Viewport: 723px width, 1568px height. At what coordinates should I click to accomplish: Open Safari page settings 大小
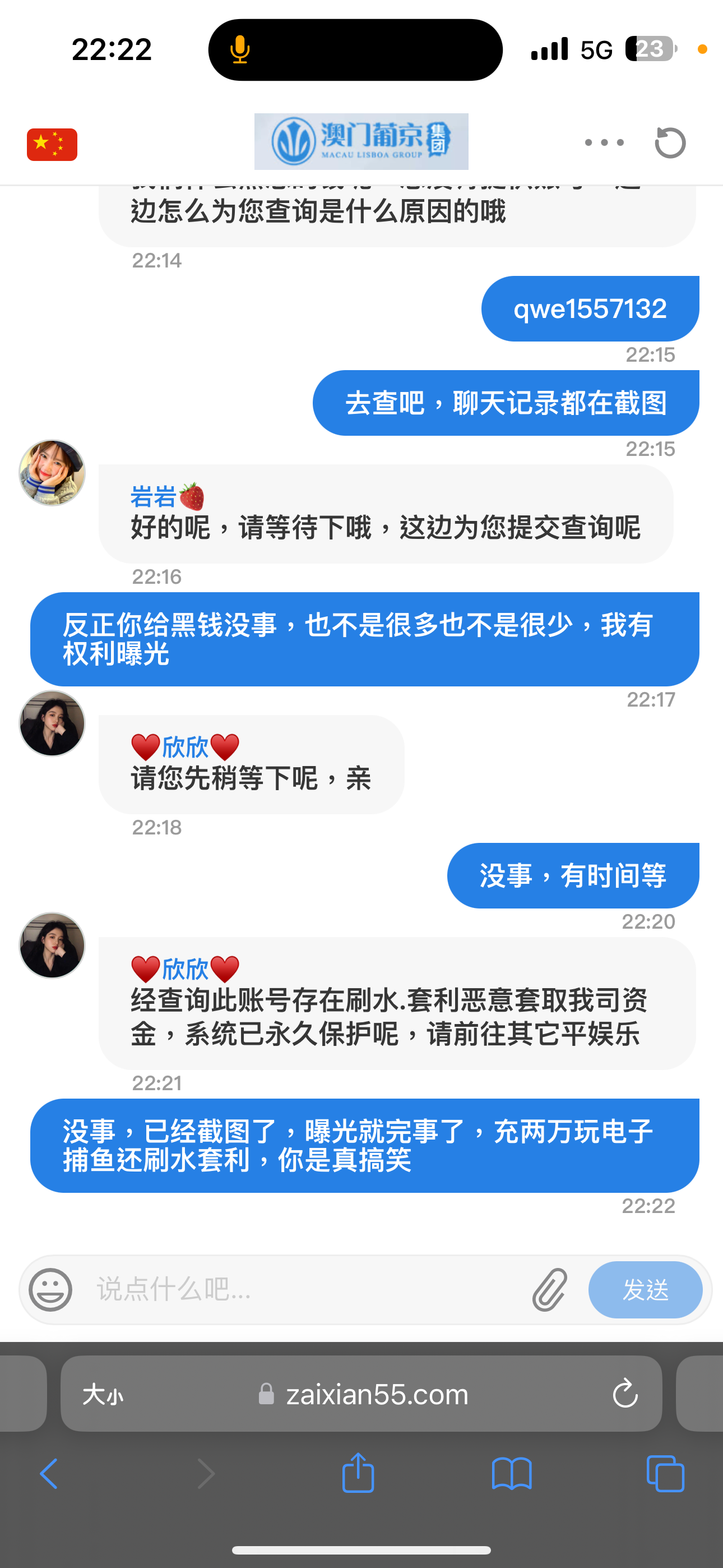(103, 1394)
